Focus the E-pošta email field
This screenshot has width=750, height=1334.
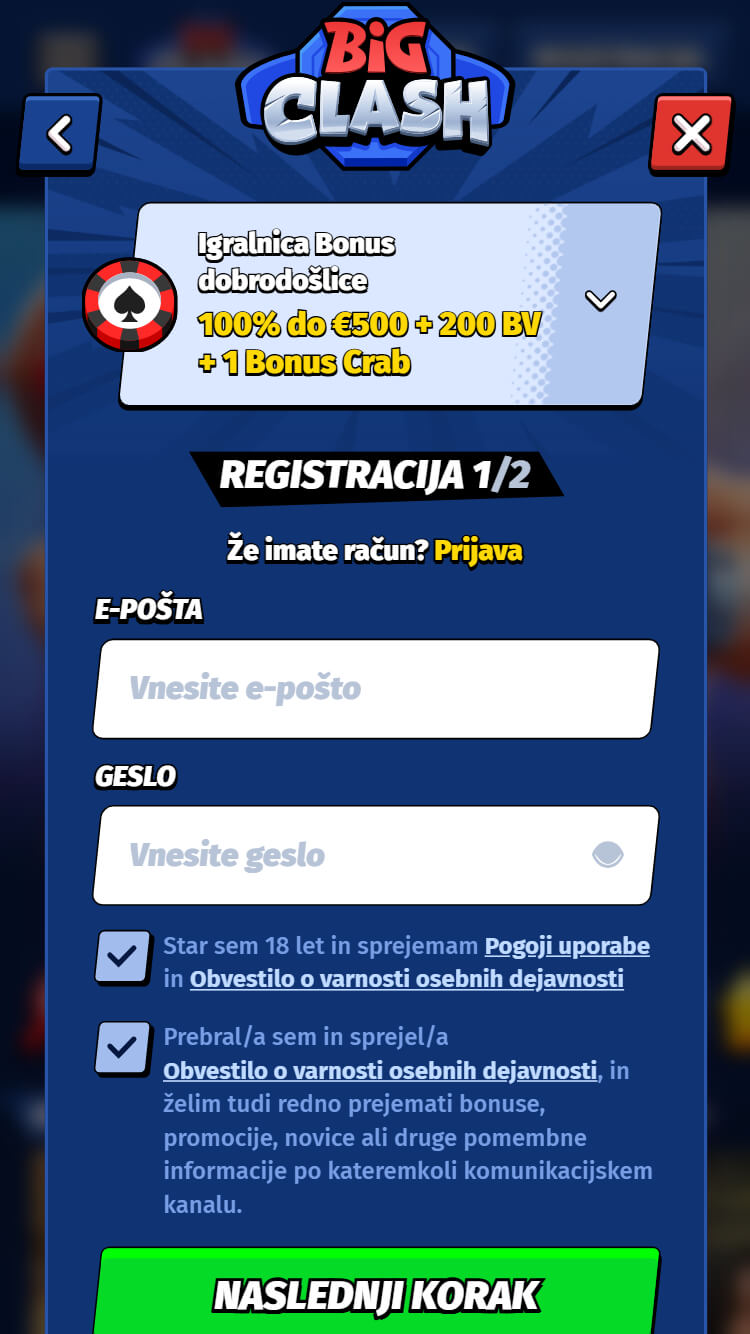pos(376,689)
